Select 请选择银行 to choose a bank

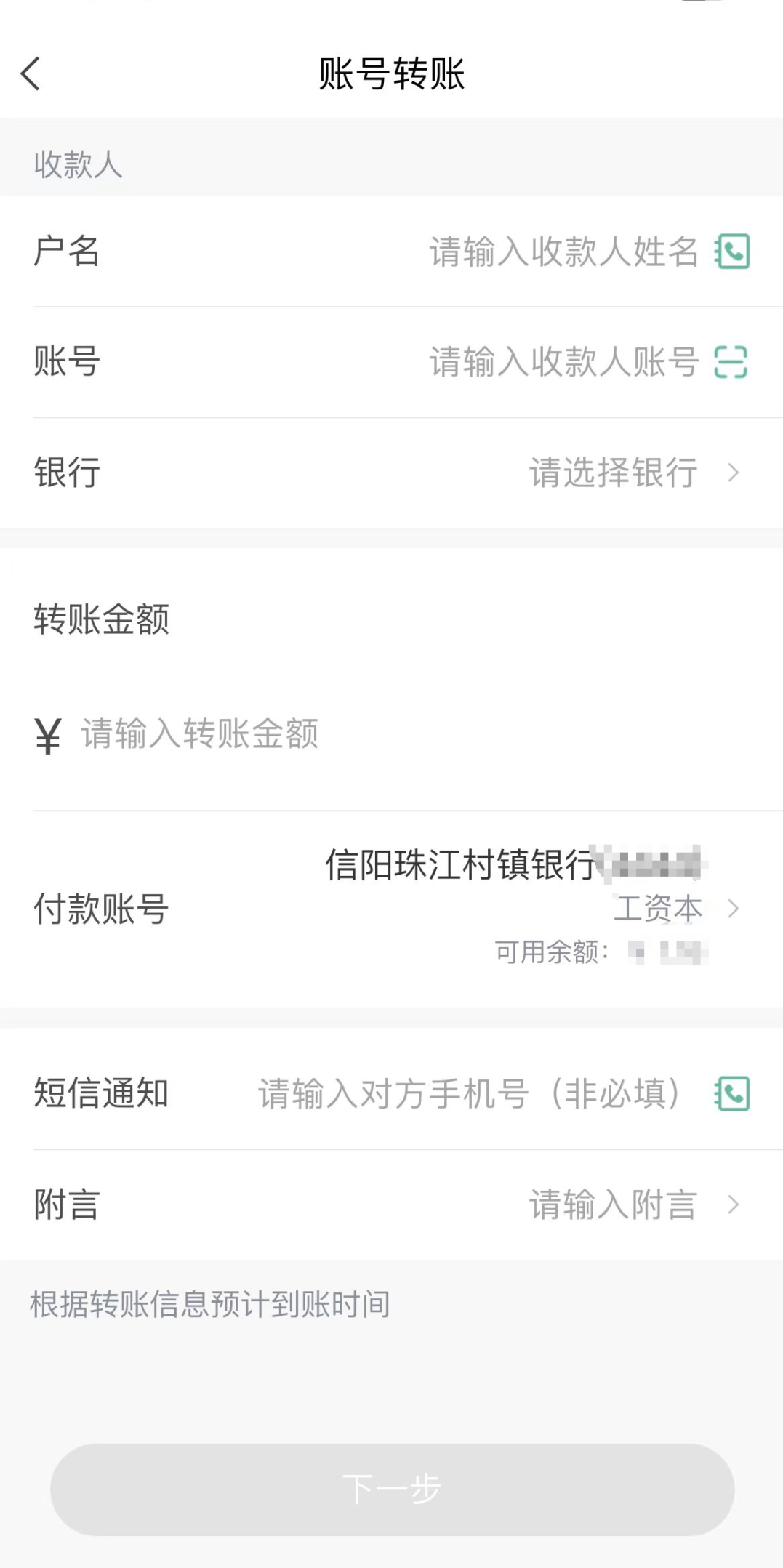click(x=613, y=473)
